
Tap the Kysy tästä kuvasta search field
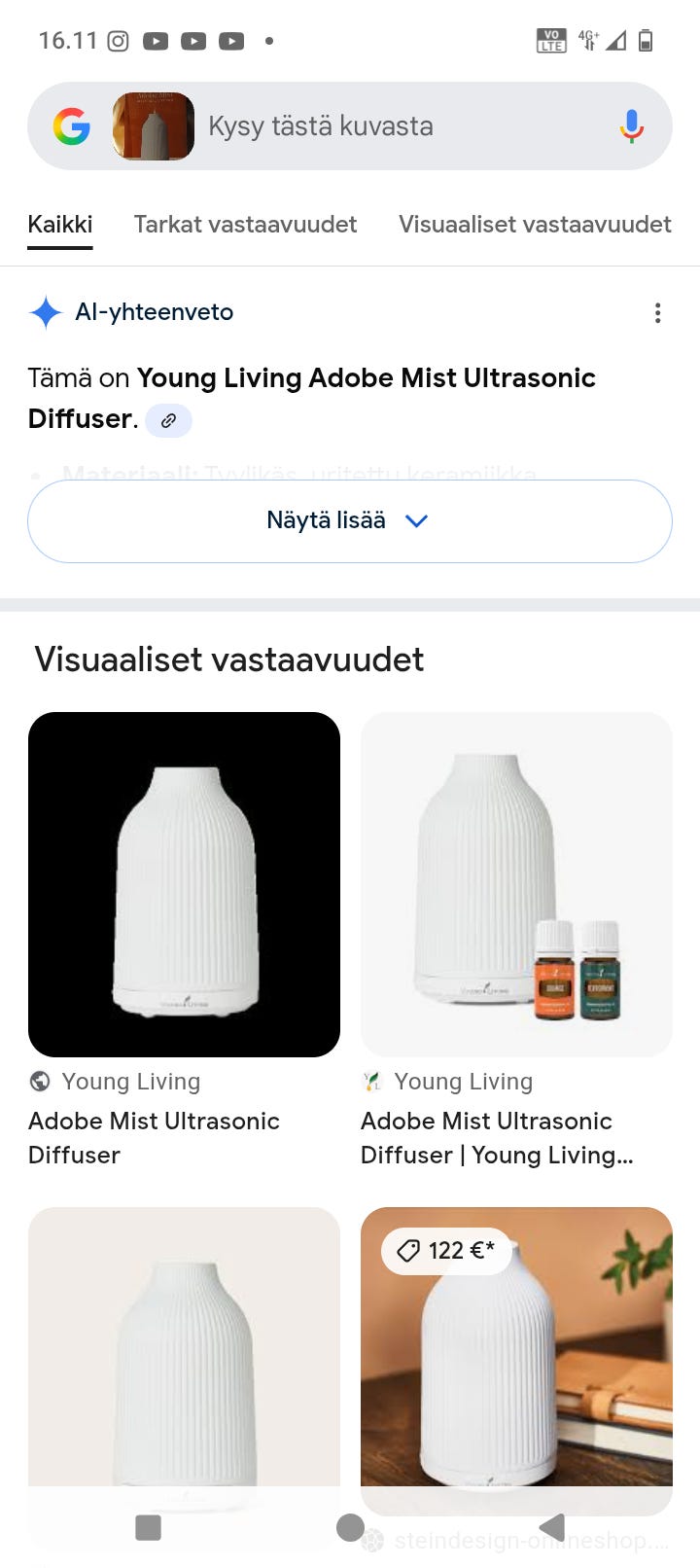(x=321, y=126)
